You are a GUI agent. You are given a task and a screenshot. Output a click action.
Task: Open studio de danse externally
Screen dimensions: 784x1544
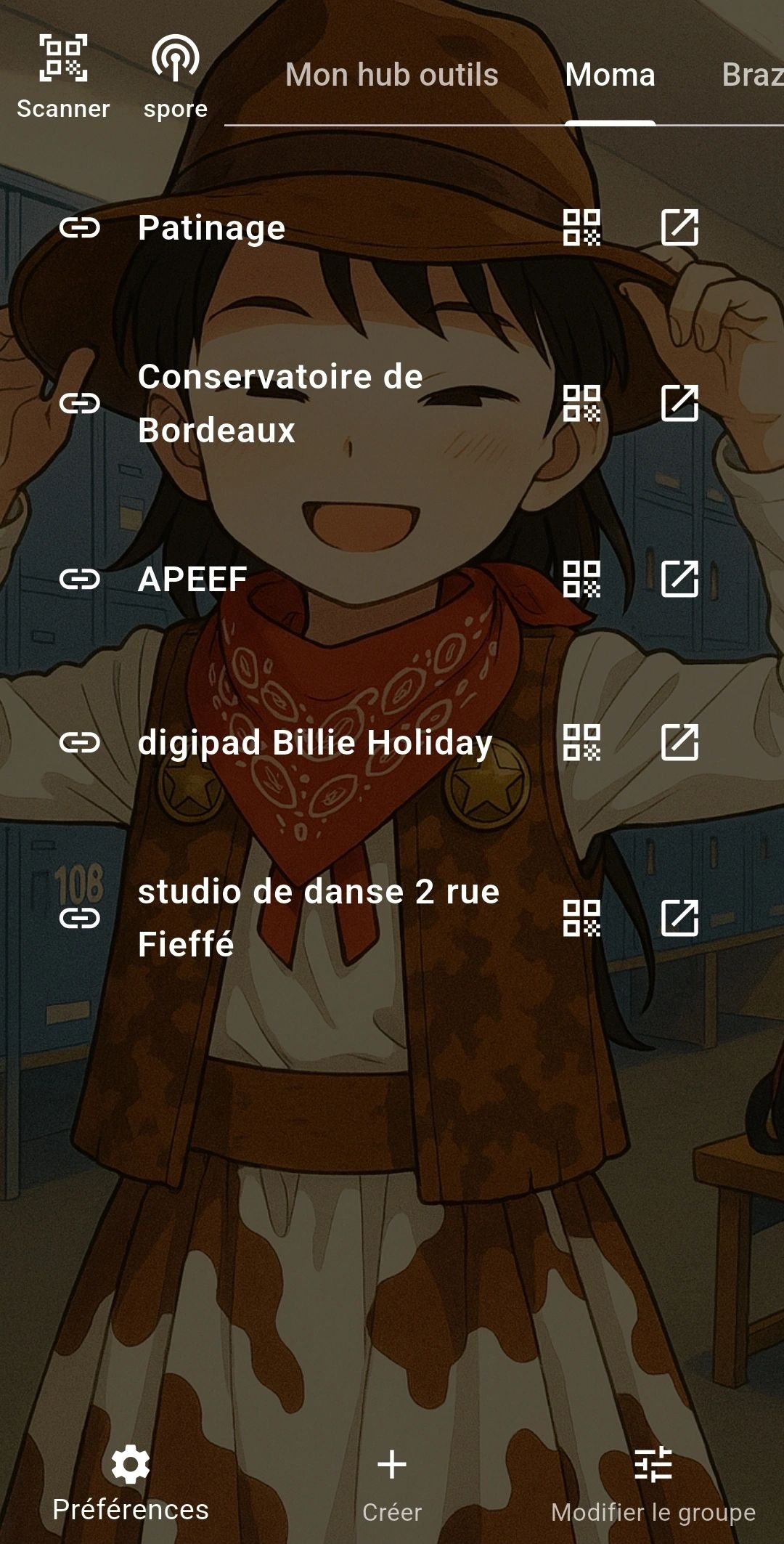click(679, 918)
